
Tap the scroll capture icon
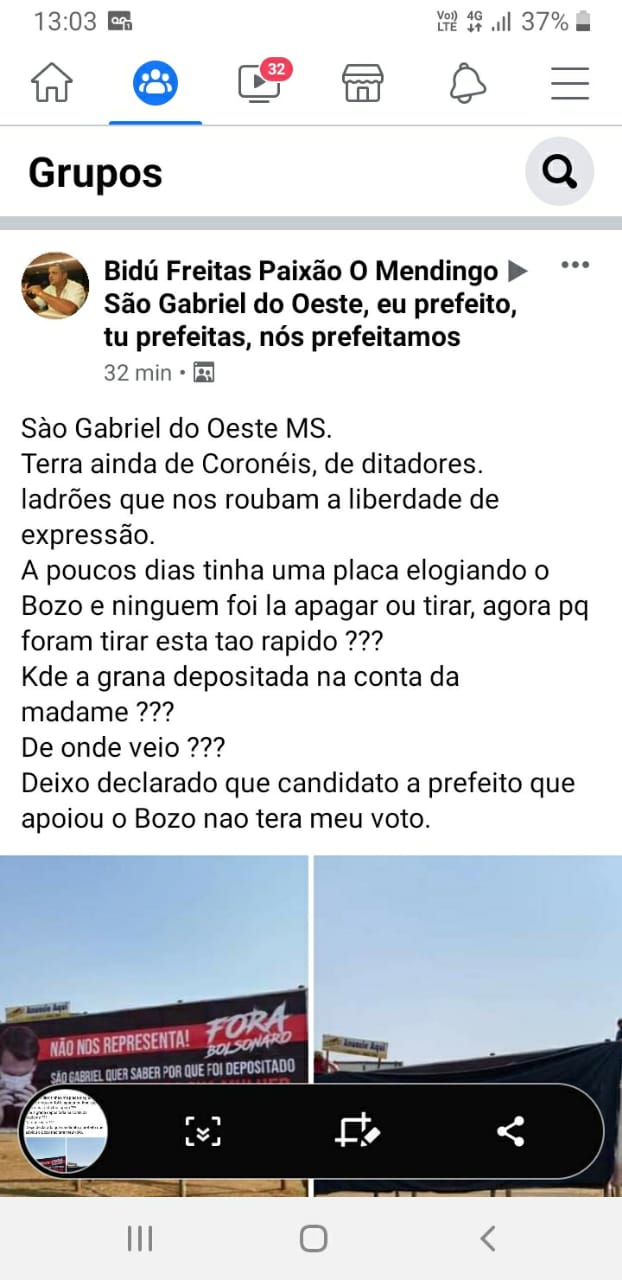point(203,1131)
